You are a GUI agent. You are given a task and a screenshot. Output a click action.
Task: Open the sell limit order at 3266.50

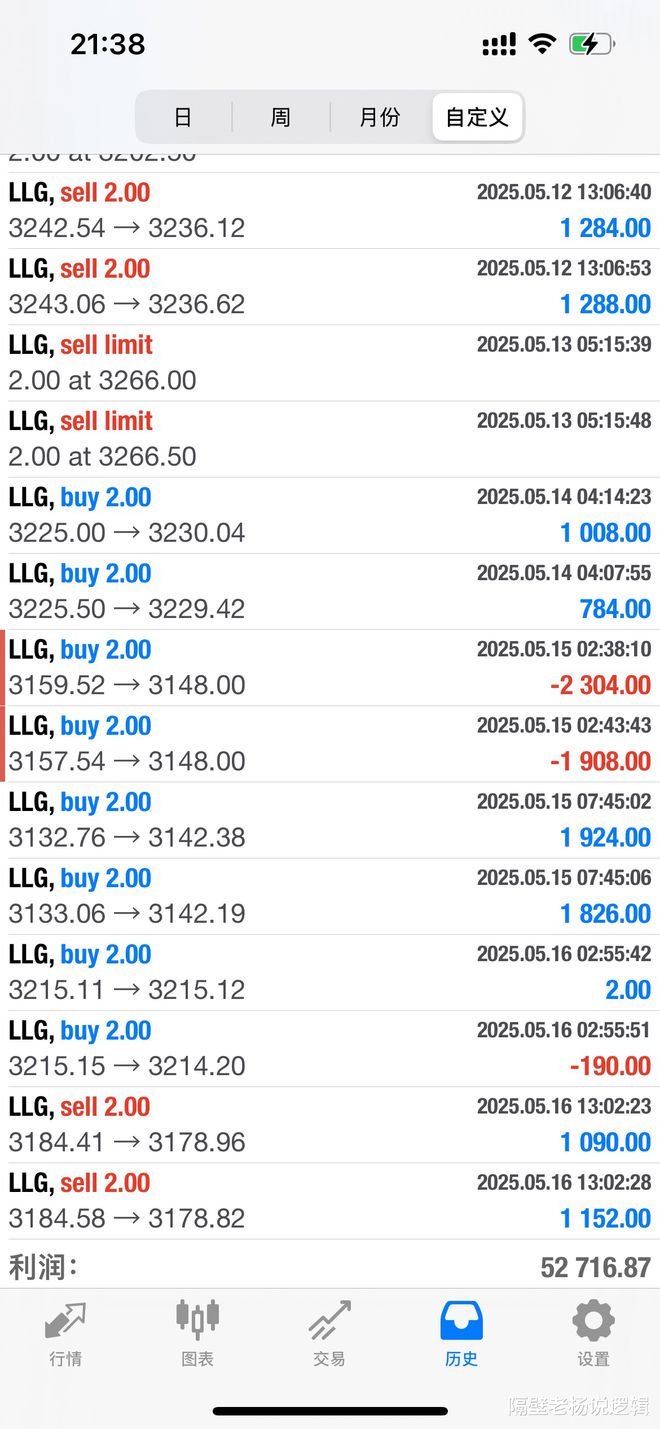point(330,439)
